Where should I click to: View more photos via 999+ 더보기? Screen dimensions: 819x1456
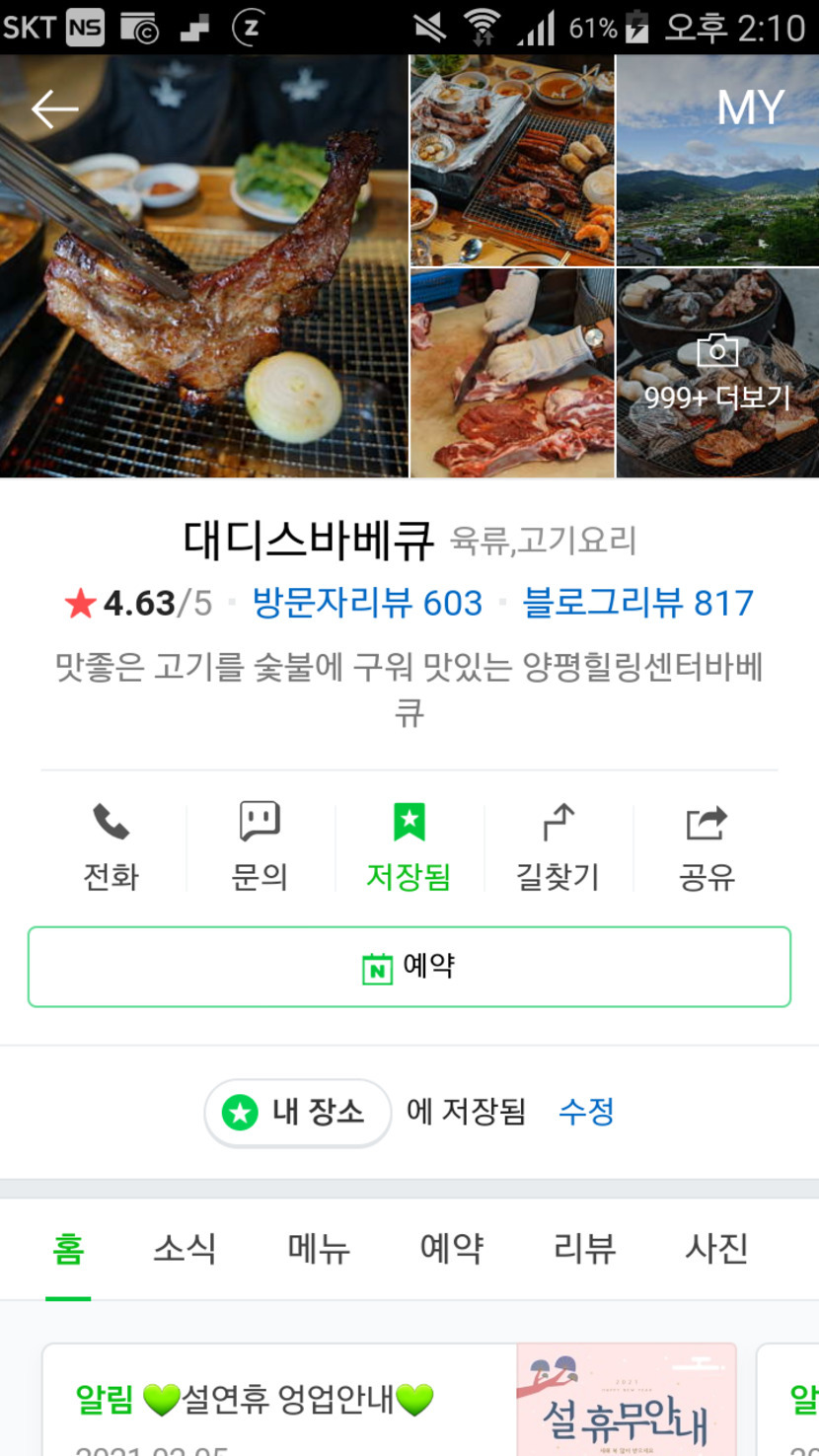717,375
